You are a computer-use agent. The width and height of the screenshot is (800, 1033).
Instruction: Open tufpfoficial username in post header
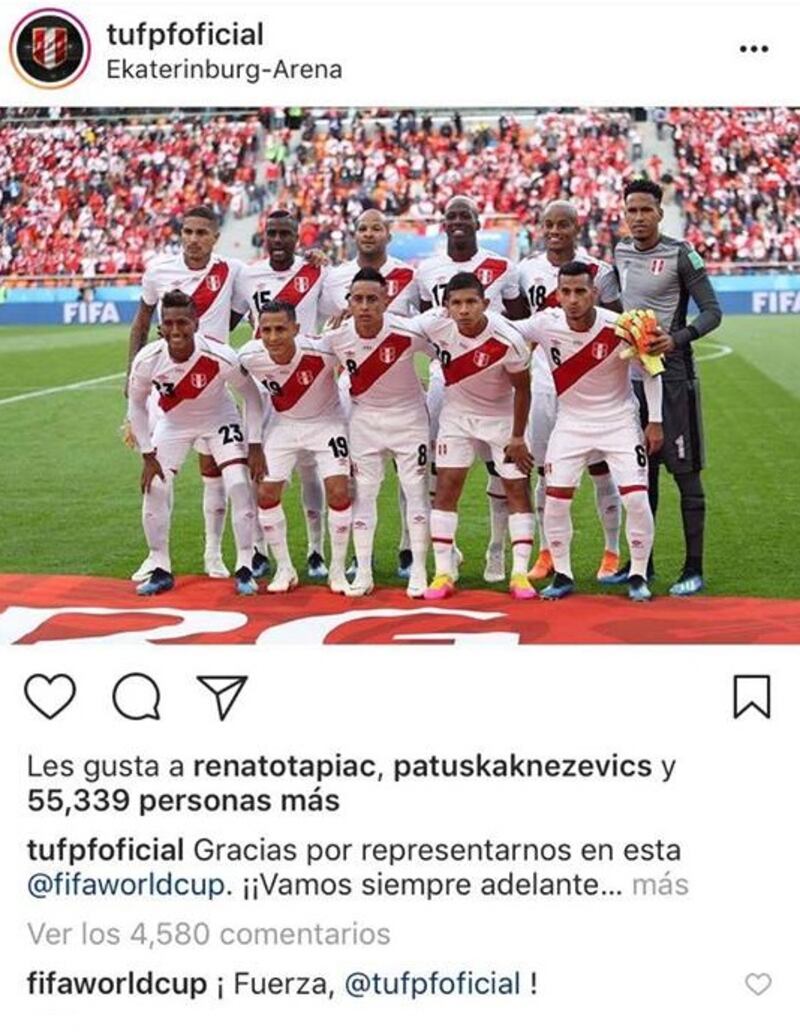(184, 35)
